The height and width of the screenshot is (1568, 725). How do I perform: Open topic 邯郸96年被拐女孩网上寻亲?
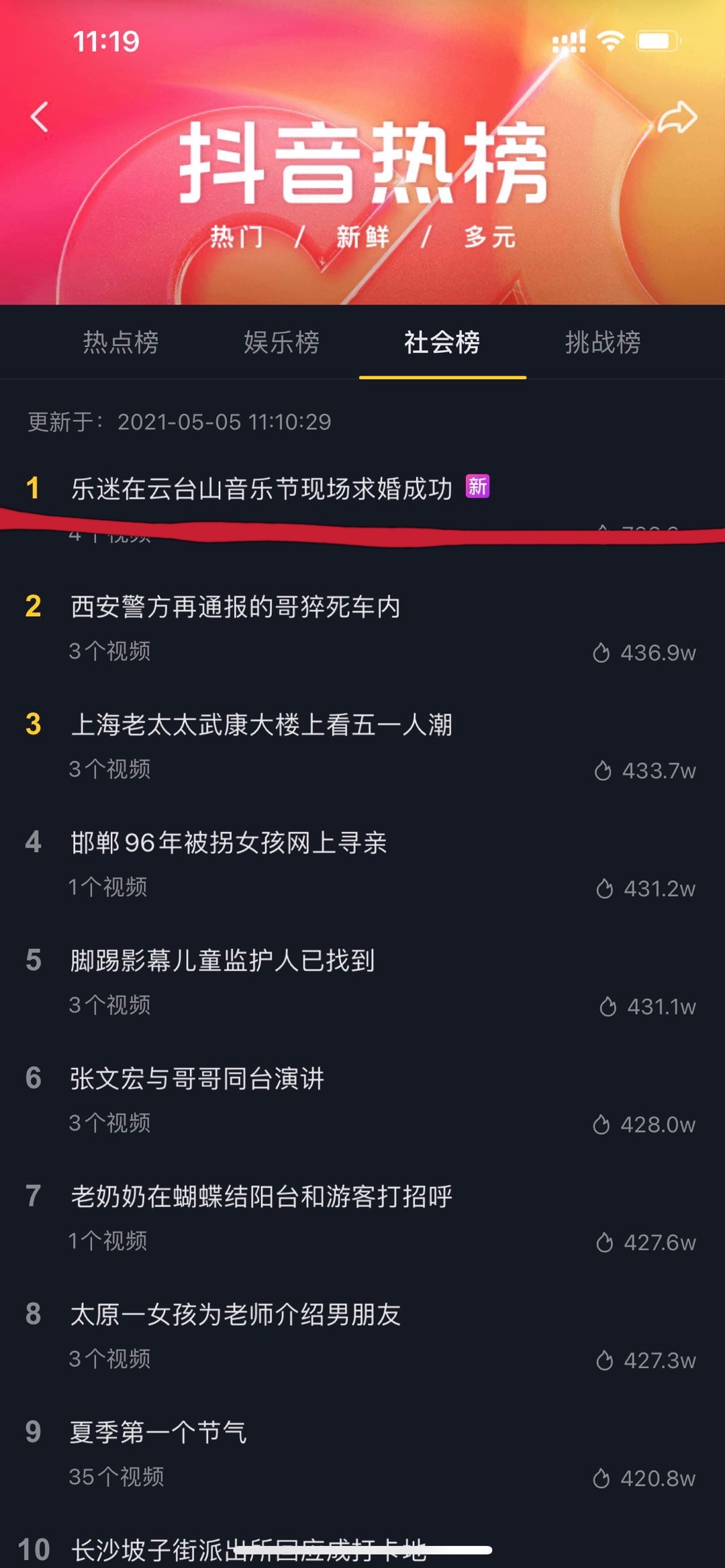pyautogui.click(x=228, y=843)
